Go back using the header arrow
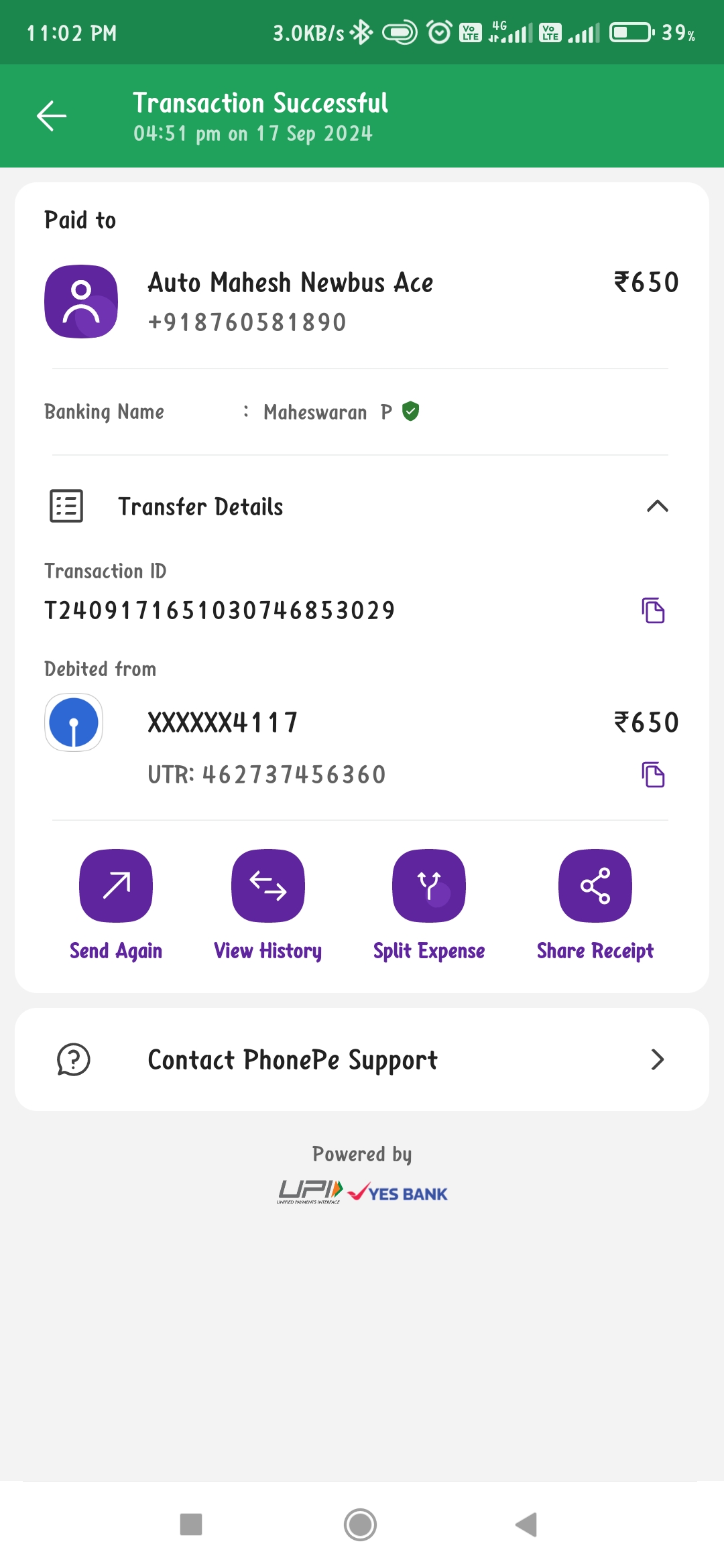This screenshot has width=724, height=1568. 52,116
